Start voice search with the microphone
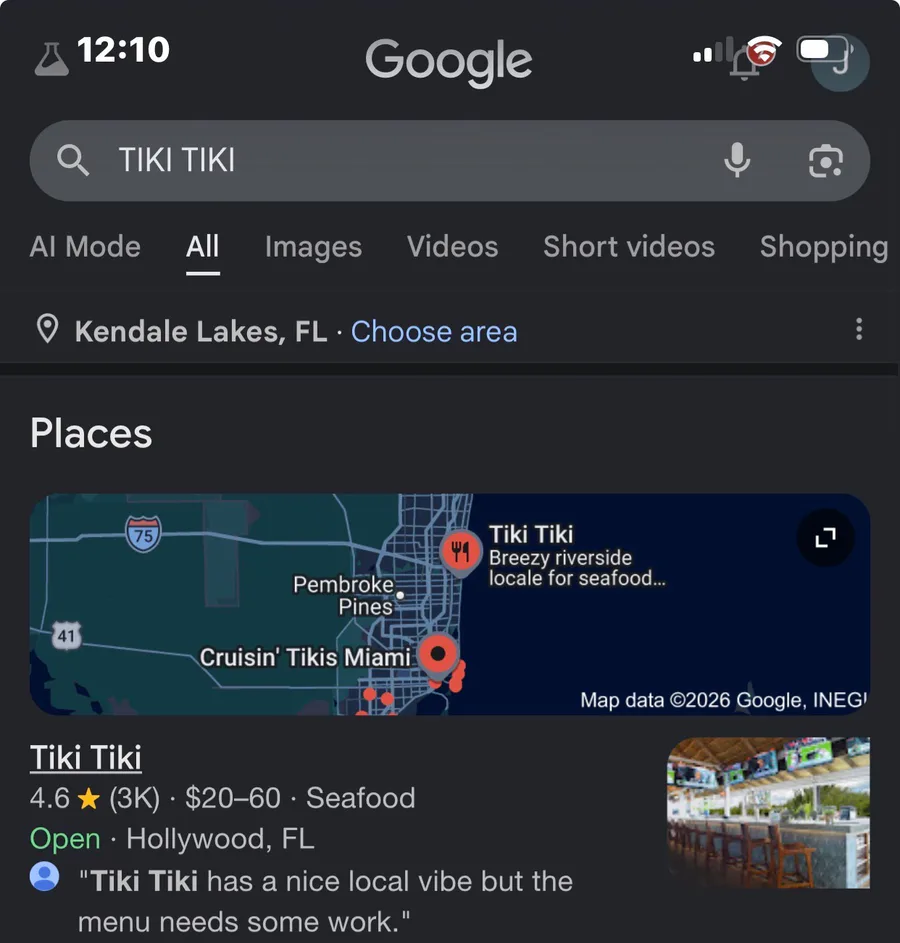 click(737, 161)
